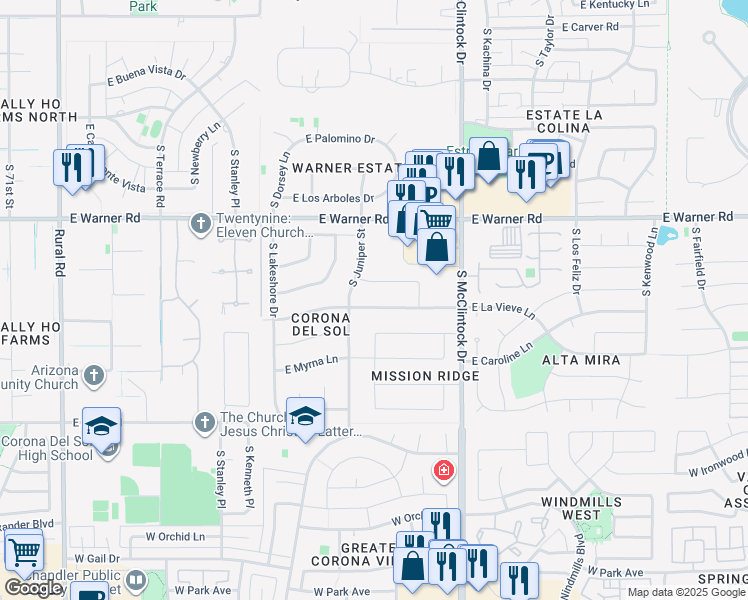Open the Chandler Public Library marker
748x600 pixels.
(136, 581)
